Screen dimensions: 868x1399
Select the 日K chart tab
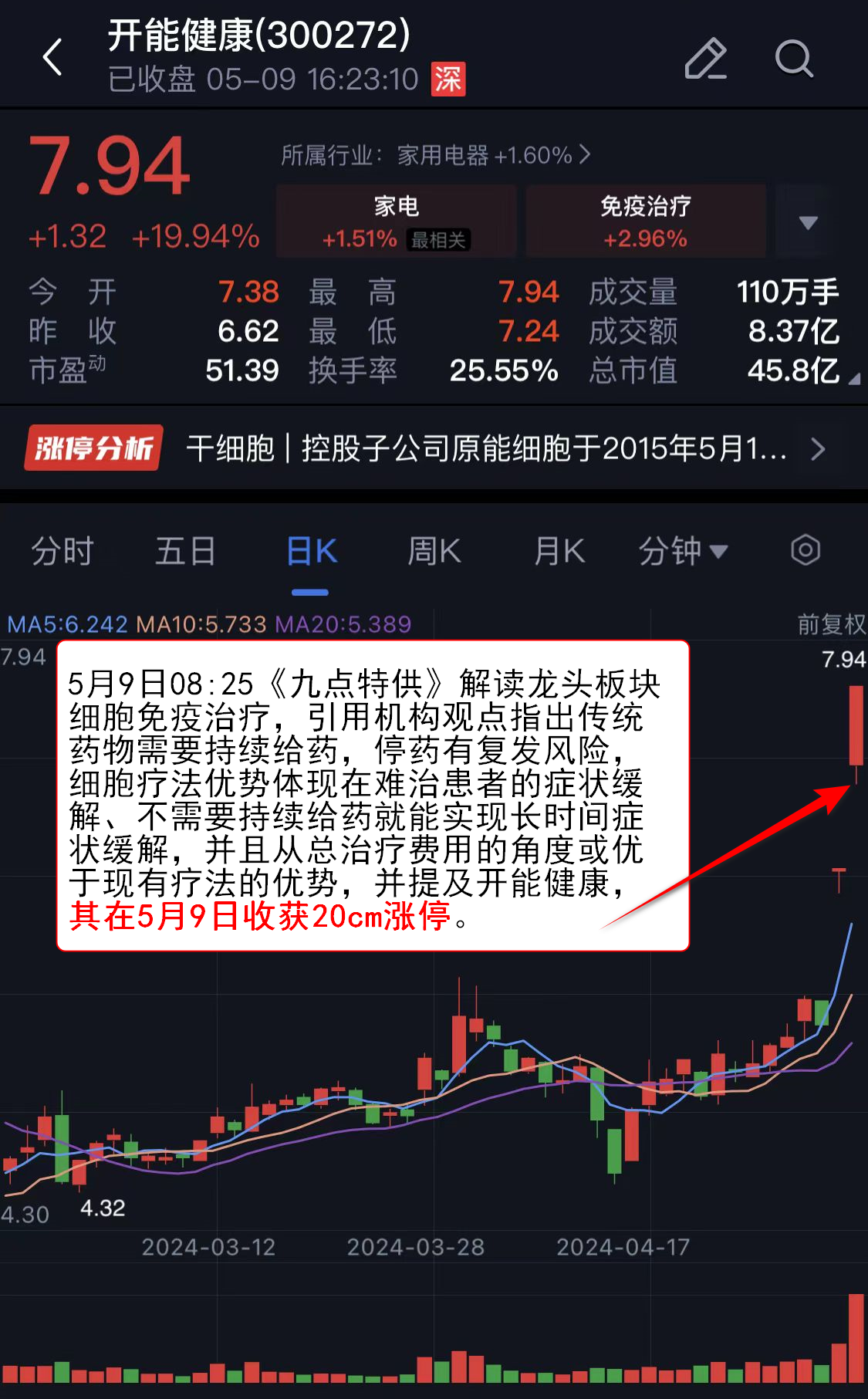[311, 552]
